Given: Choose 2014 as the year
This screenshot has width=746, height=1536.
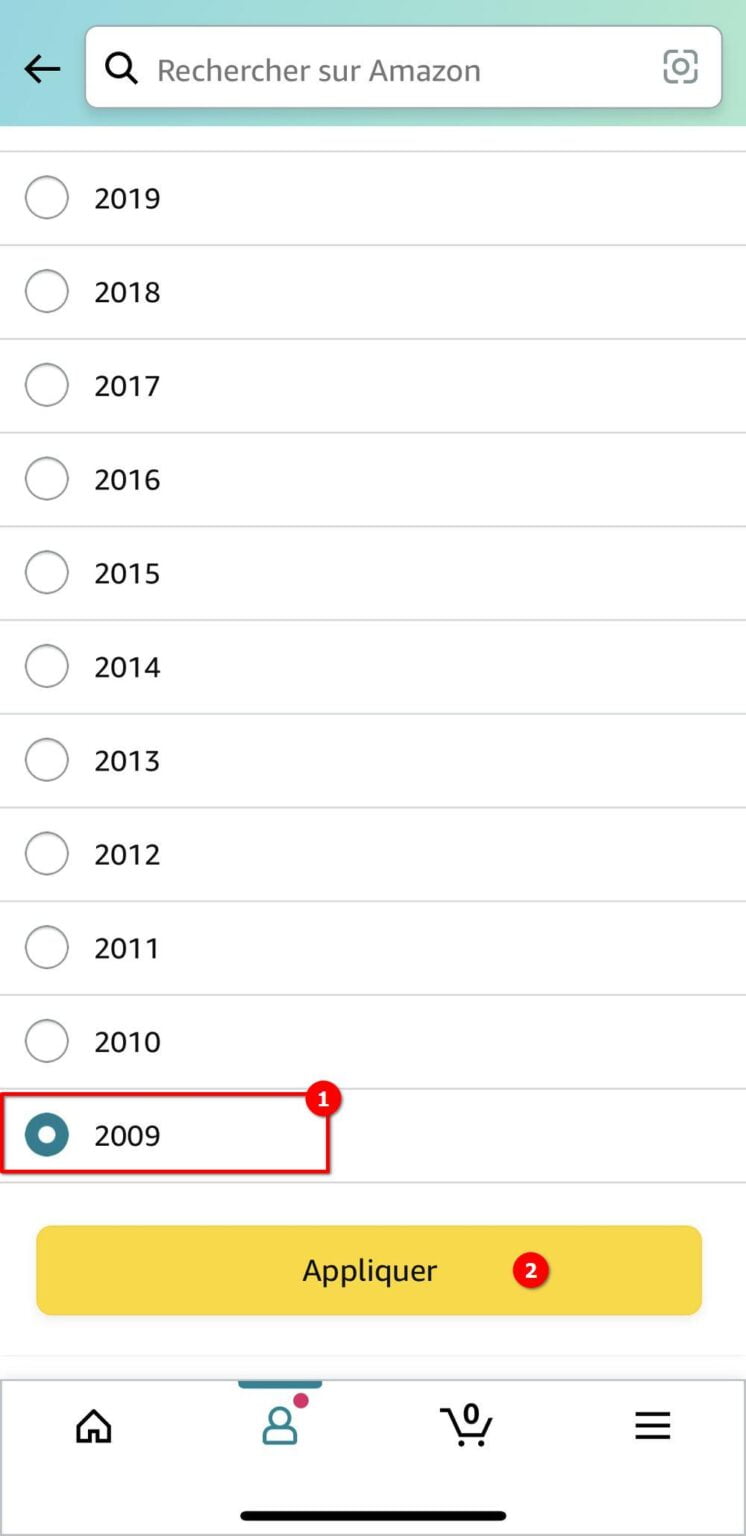Looking at the screenshot, I should pyautogui.click(x=47, y=667).
